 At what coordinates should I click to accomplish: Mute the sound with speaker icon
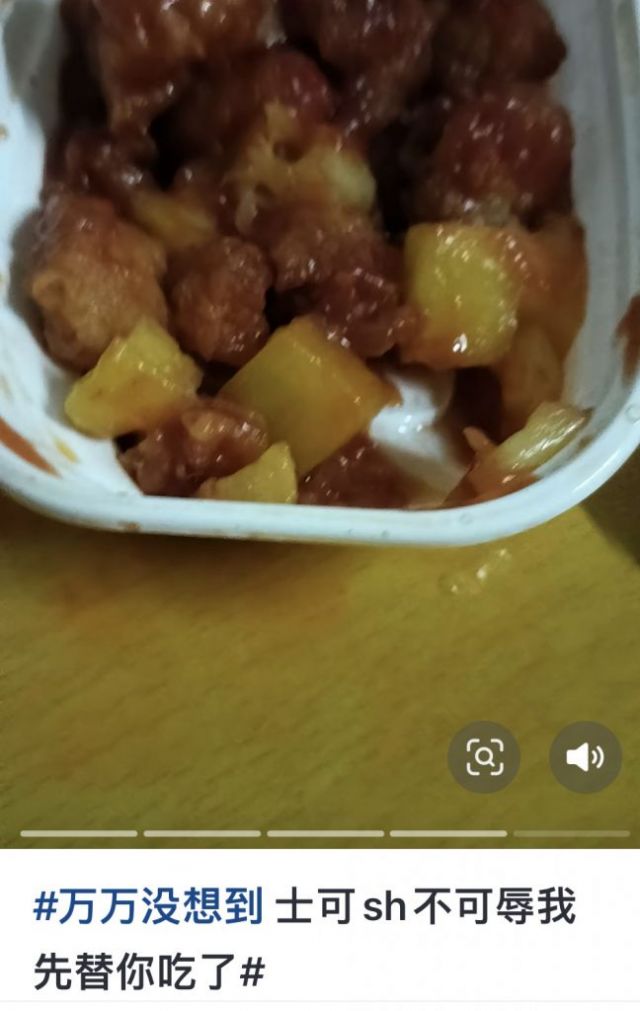(x=586, y=758)
